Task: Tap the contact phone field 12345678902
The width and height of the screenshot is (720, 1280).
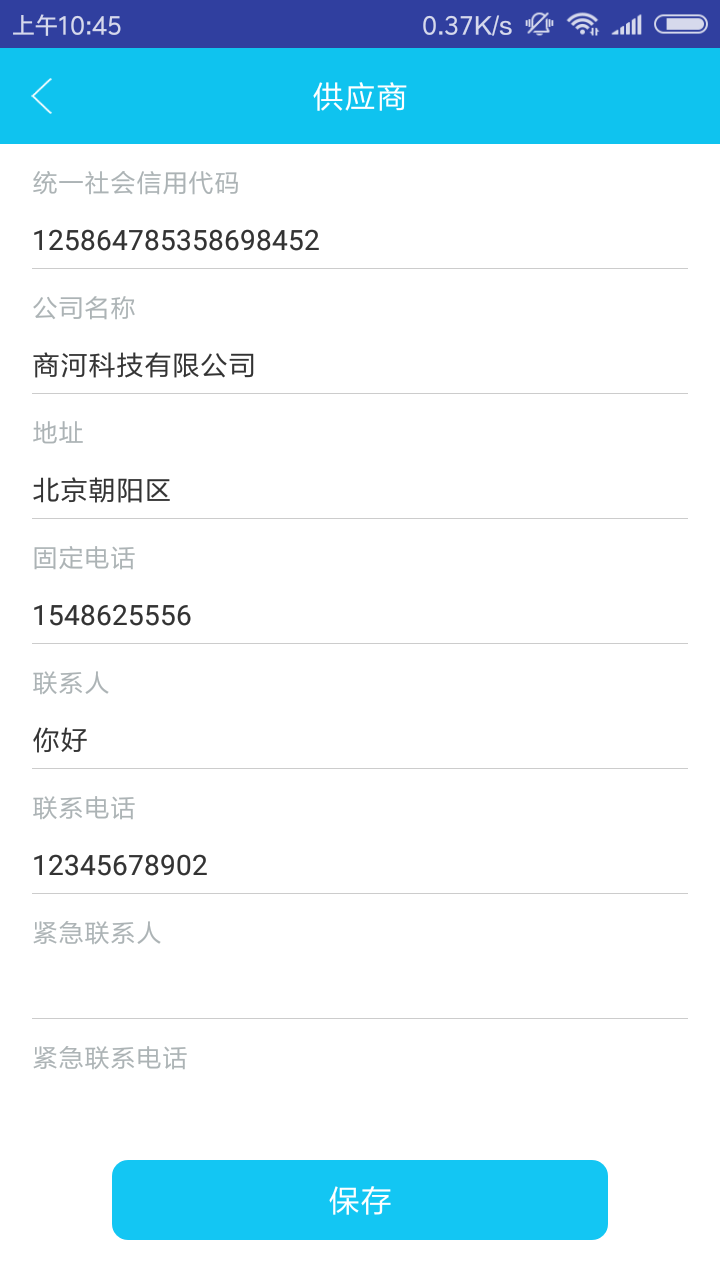Action: [360, 866]
